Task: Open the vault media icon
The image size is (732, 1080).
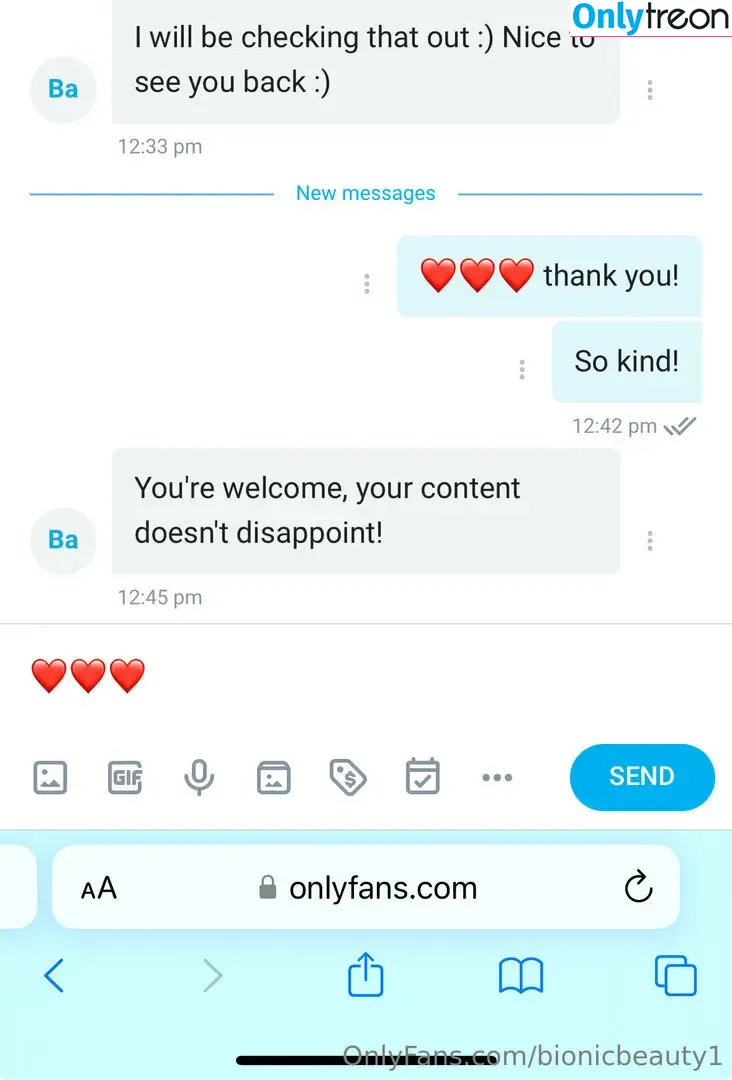Action: point(274,777)
